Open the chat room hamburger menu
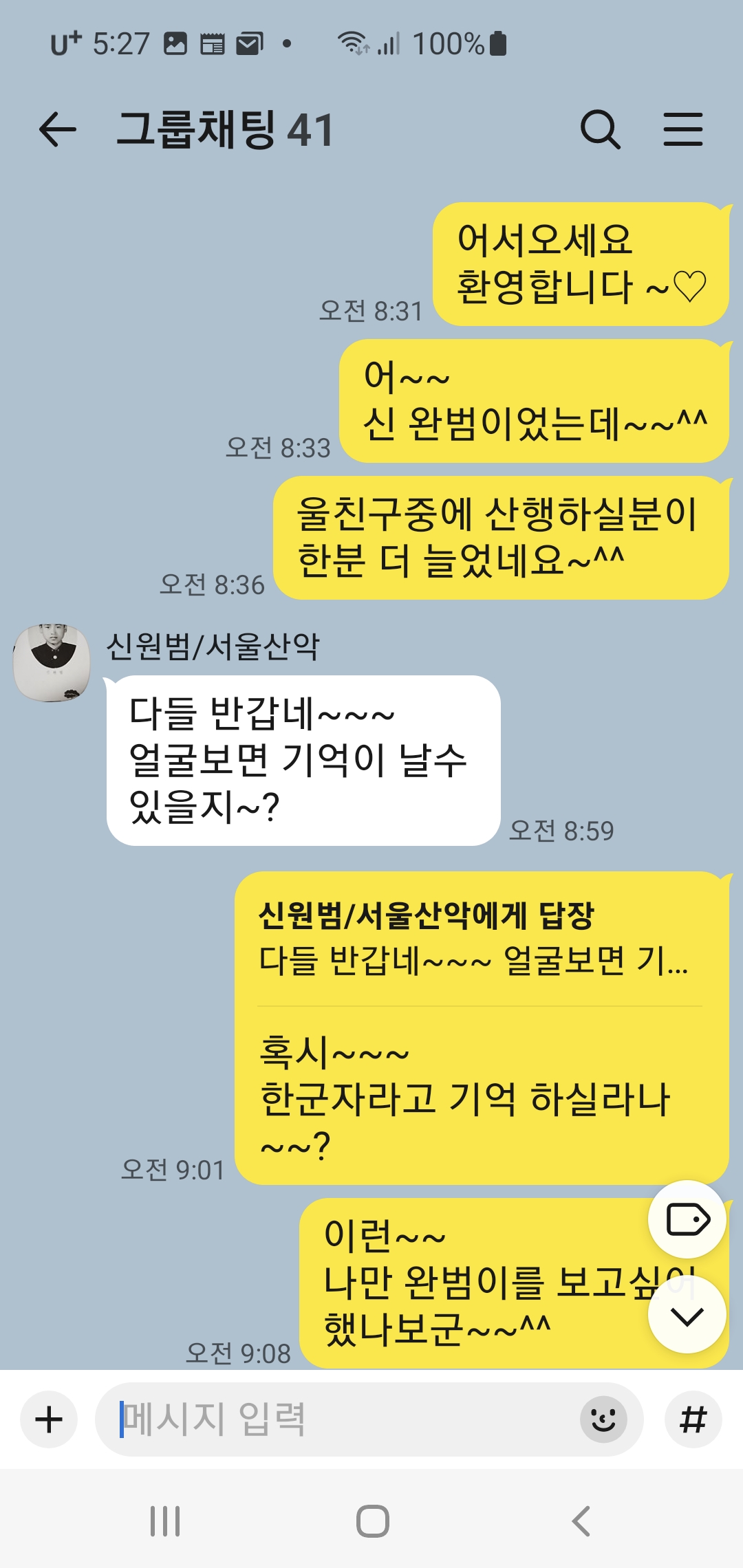Screen dimensions: 743x1568 [x=682, y=130]
